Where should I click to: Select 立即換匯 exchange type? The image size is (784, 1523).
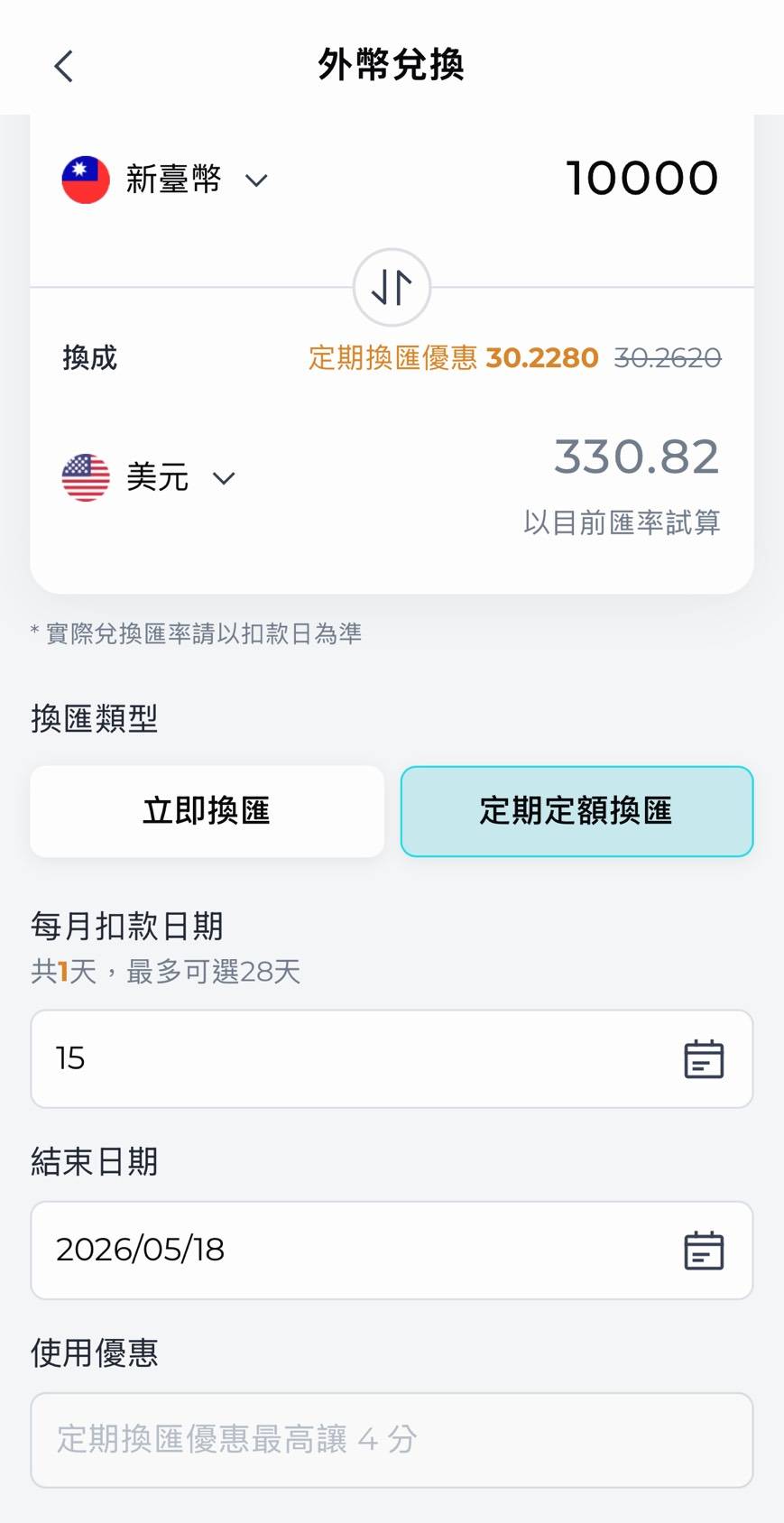pyautogui.click(x=208, y=811)
